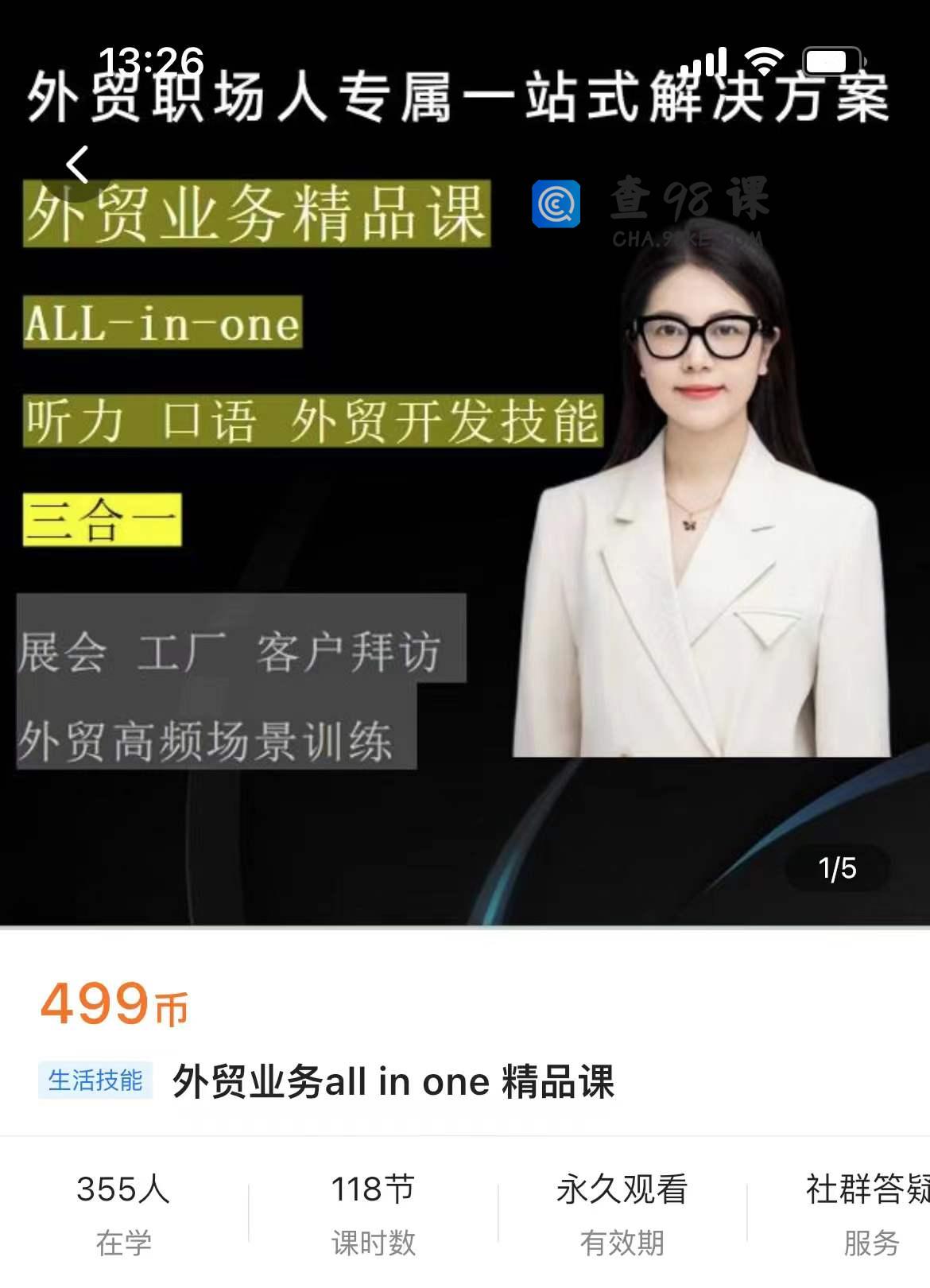Open the course banner image
Image resolution: width=930 pixels, height=1288 pixels.
[x=465, y=509]
